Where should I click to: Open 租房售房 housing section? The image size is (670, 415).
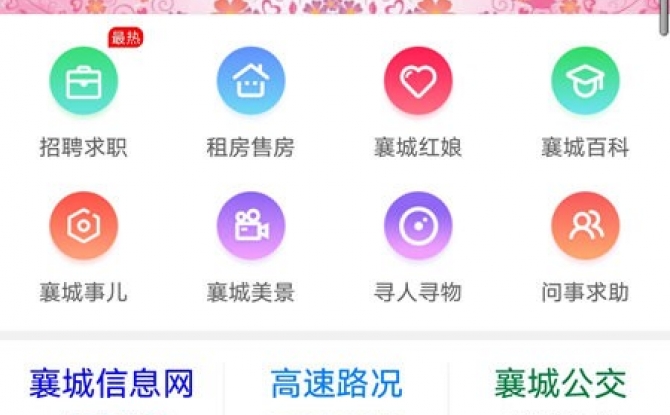tap(250, 83)
